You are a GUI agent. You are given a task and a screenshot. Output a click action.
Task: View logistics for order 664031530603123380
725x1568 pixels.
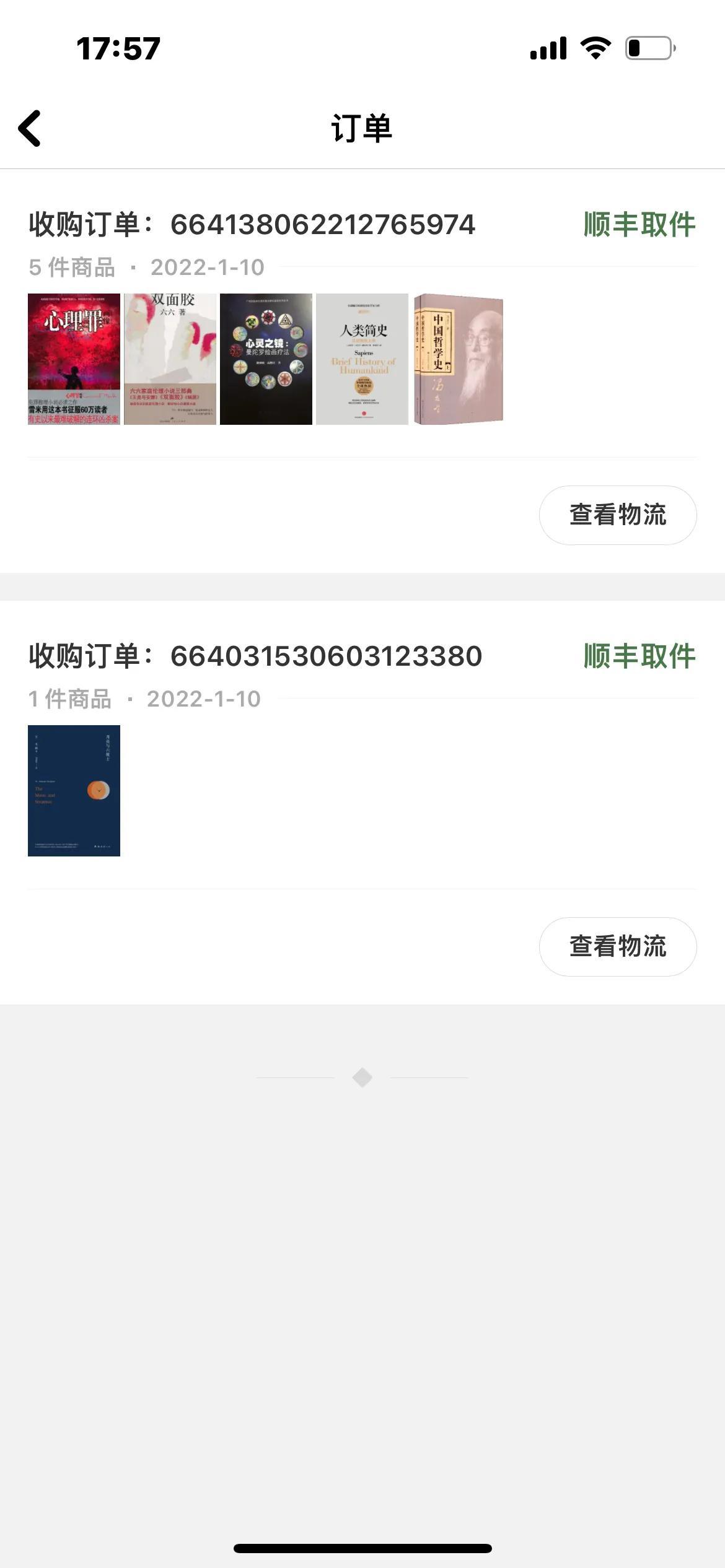click(x=617, y=947)
